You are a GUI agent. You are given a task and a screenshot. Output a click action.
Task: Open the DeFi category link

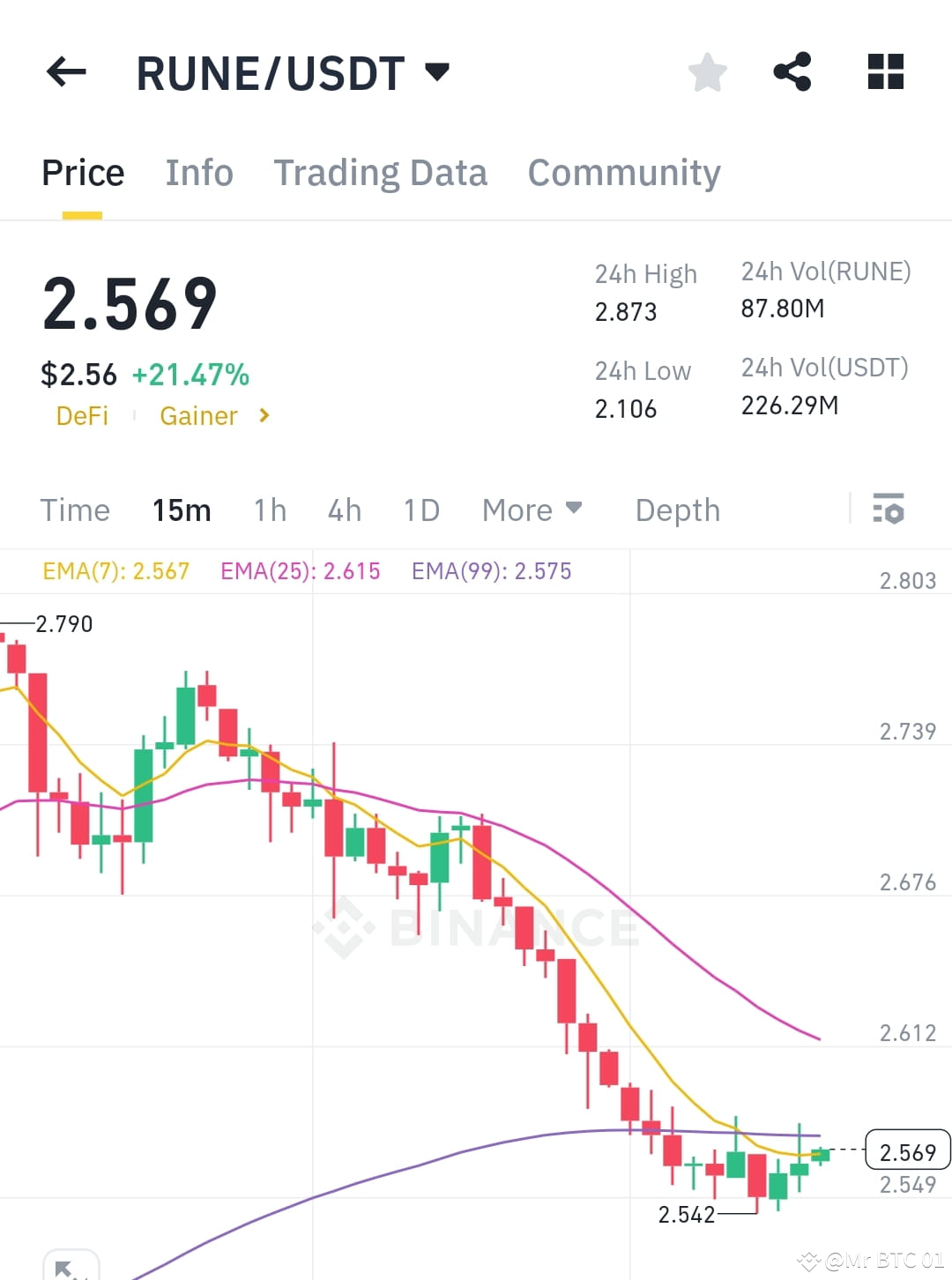(x=83, y=415)
